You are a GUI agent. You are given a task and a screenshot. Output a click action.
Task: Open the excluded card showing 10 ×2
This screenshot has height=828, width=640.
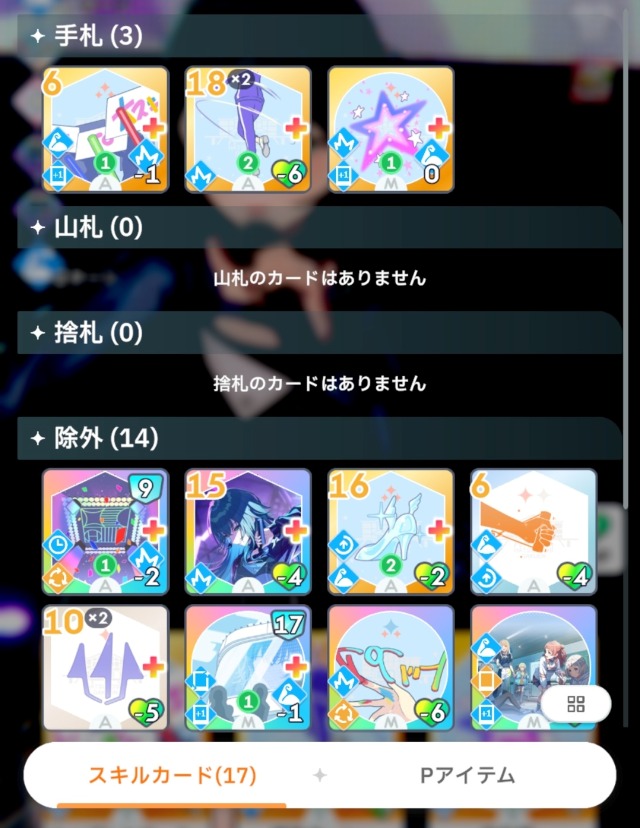pos(105,667)
